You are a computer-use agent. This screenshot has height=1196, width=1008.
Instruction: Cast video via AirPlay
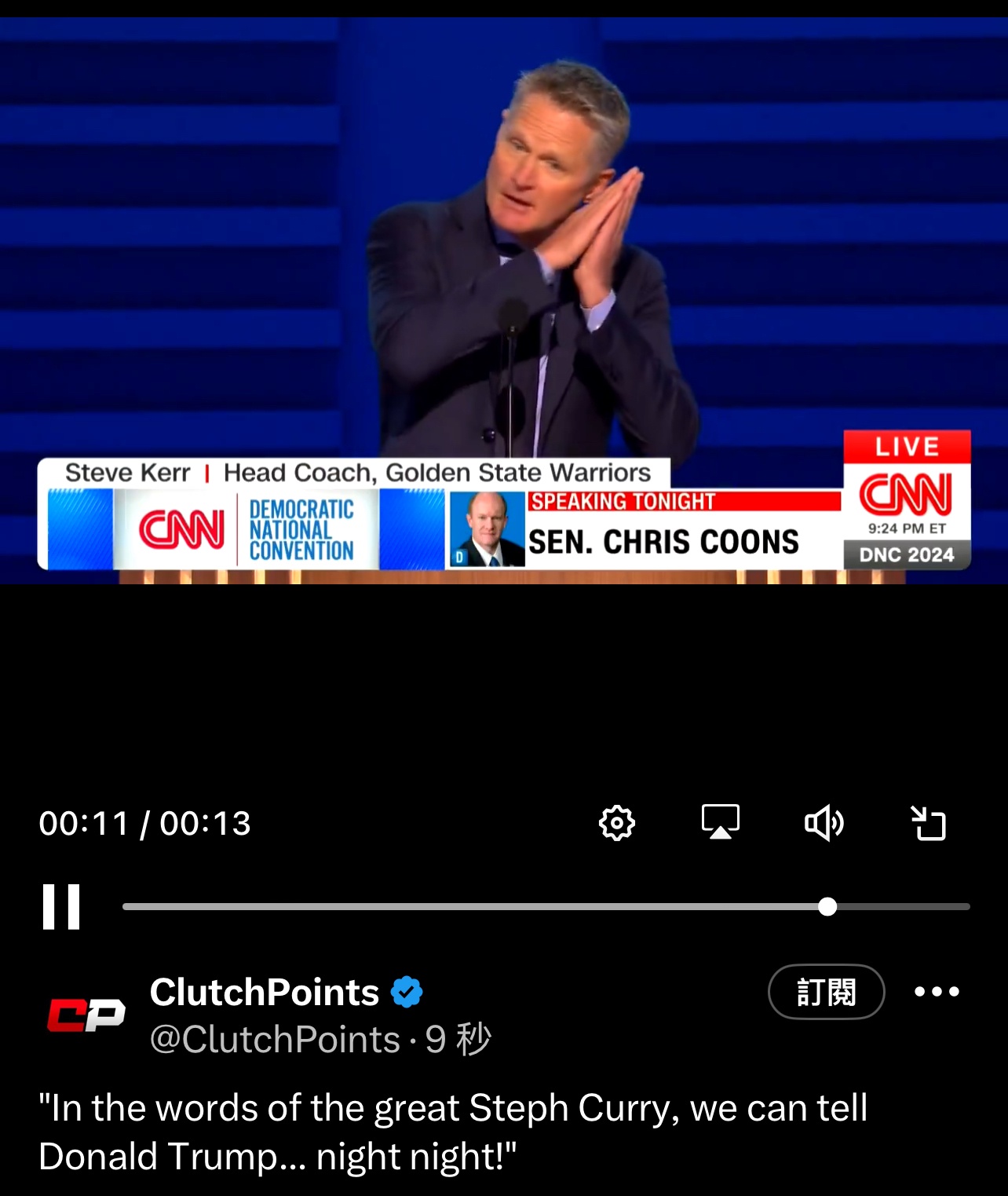(x=720, y=822)
